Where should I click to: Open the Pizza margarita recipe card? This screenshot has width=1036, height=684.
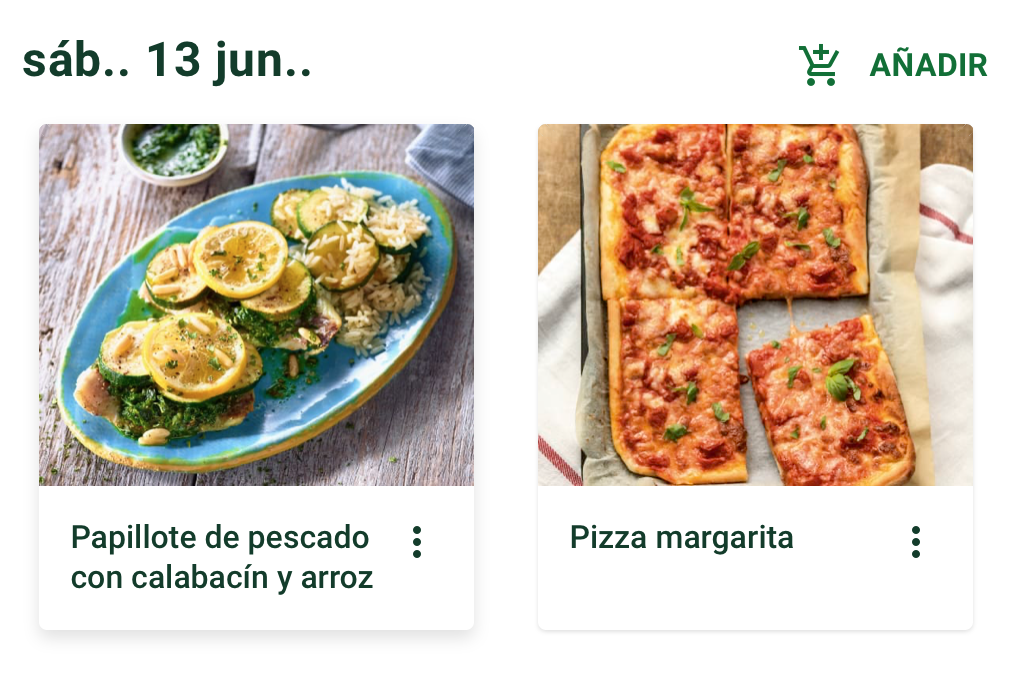pyautogui.click(x=755, y=305)
